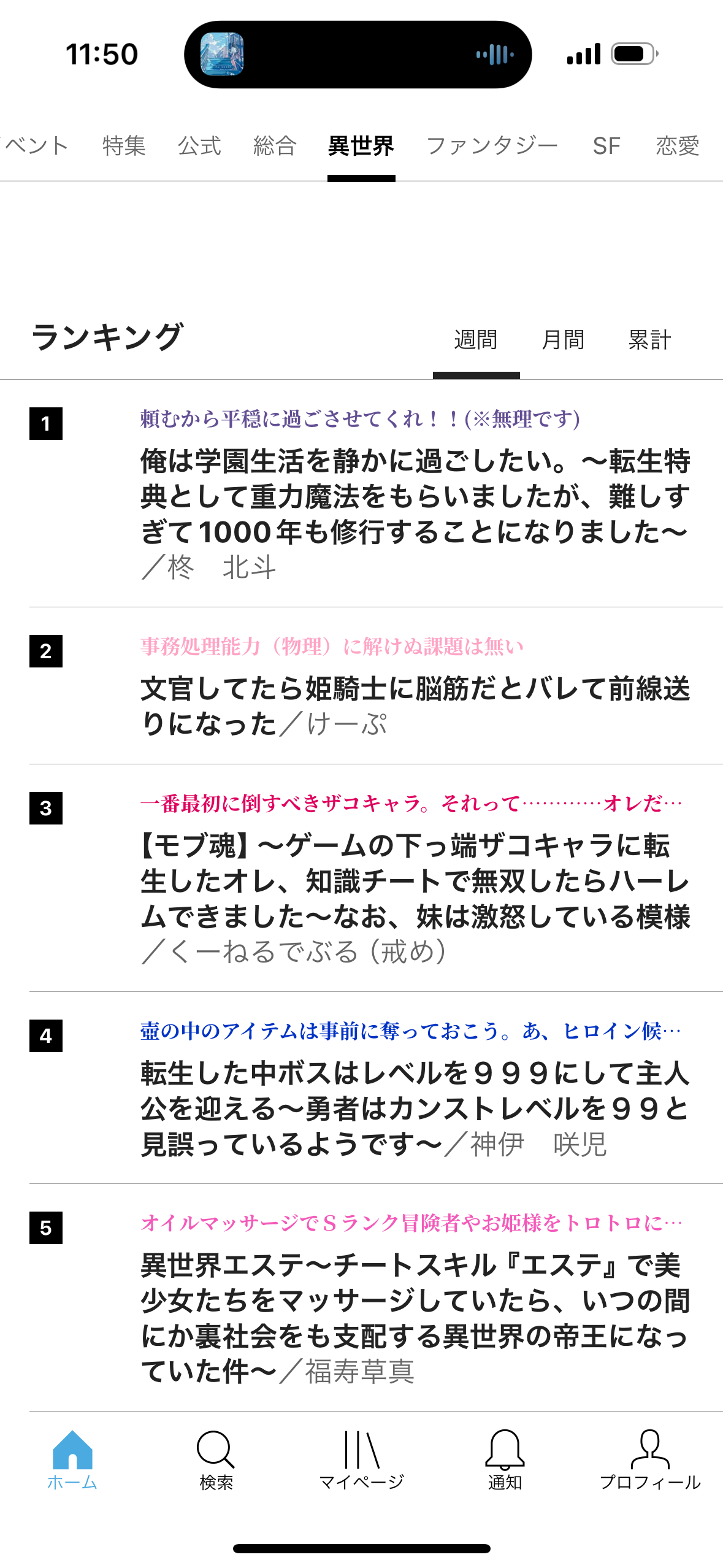Select the 異世界 top tab
Screen dimensions: 723x1568
click(x=361, y=146)
